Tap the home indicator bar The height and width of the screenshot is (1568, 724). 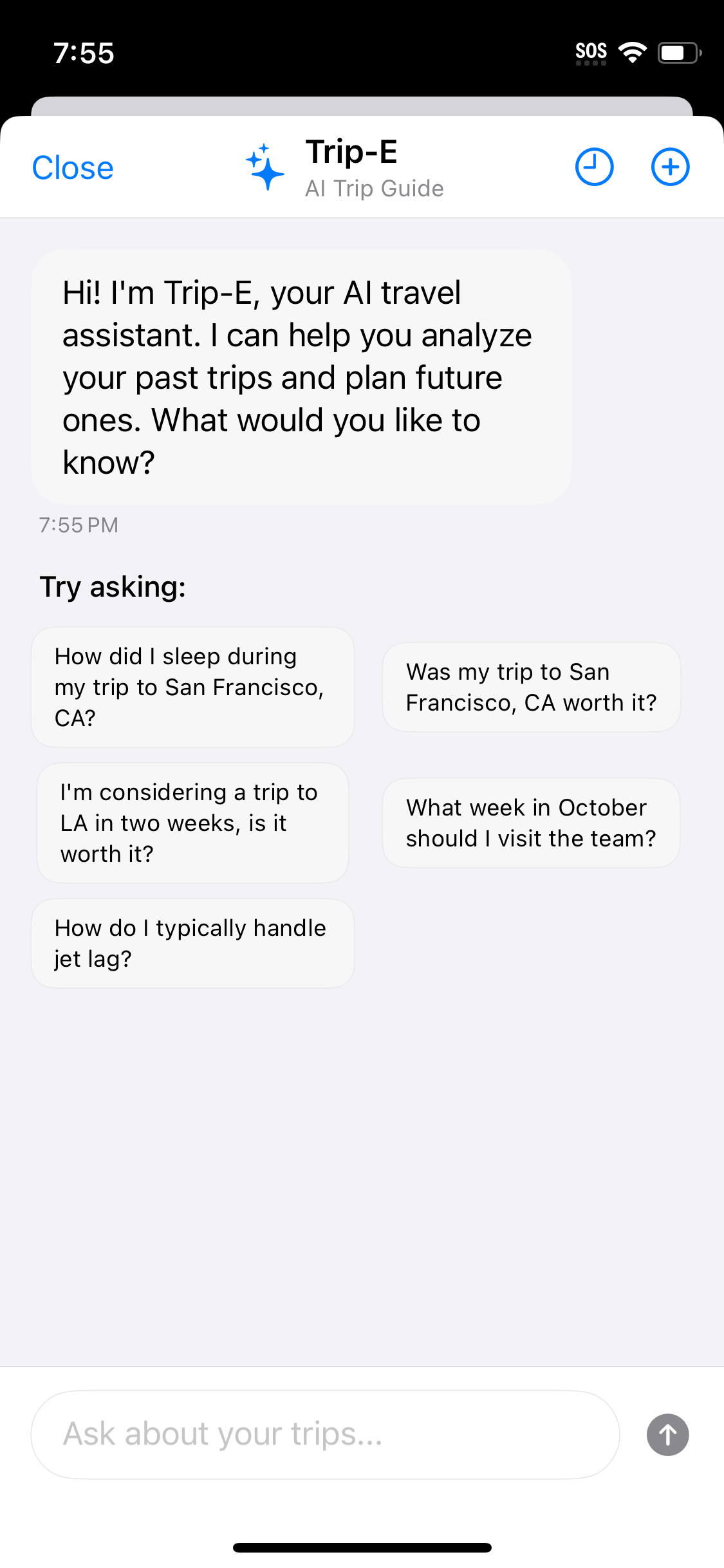click(x=362, y=1547)
